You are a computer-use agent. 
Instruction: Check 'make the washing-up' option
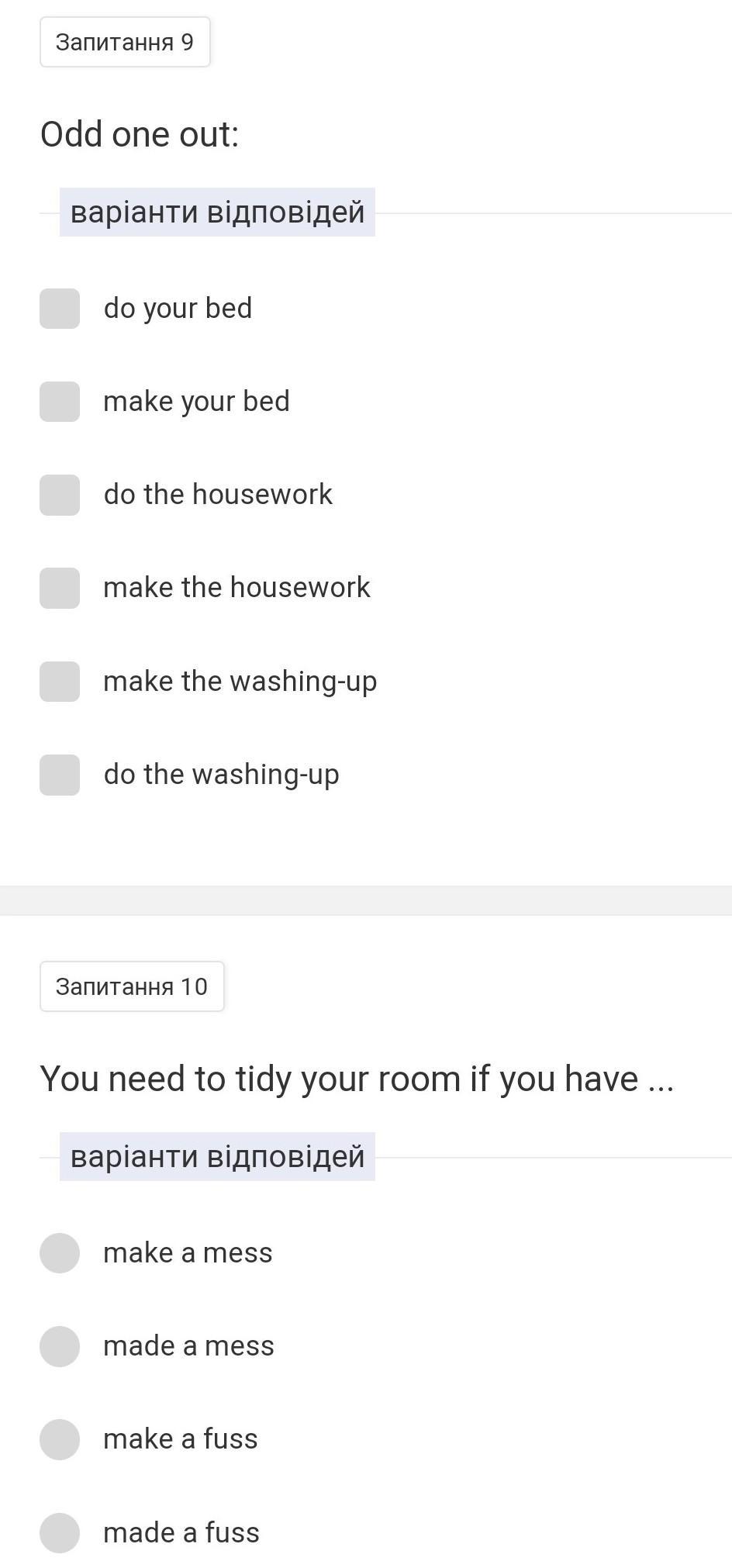60,682
